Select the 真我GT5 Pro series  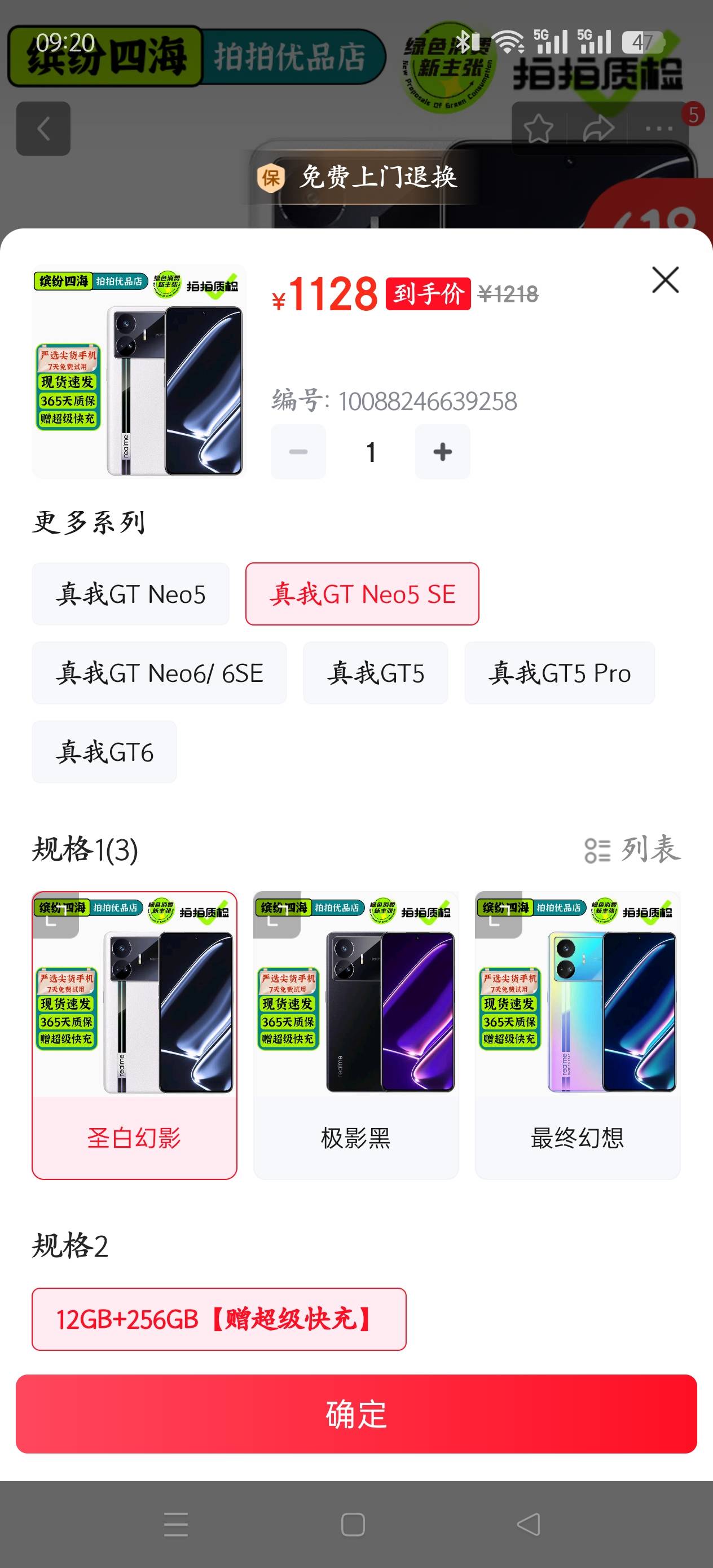click(559, 673)
